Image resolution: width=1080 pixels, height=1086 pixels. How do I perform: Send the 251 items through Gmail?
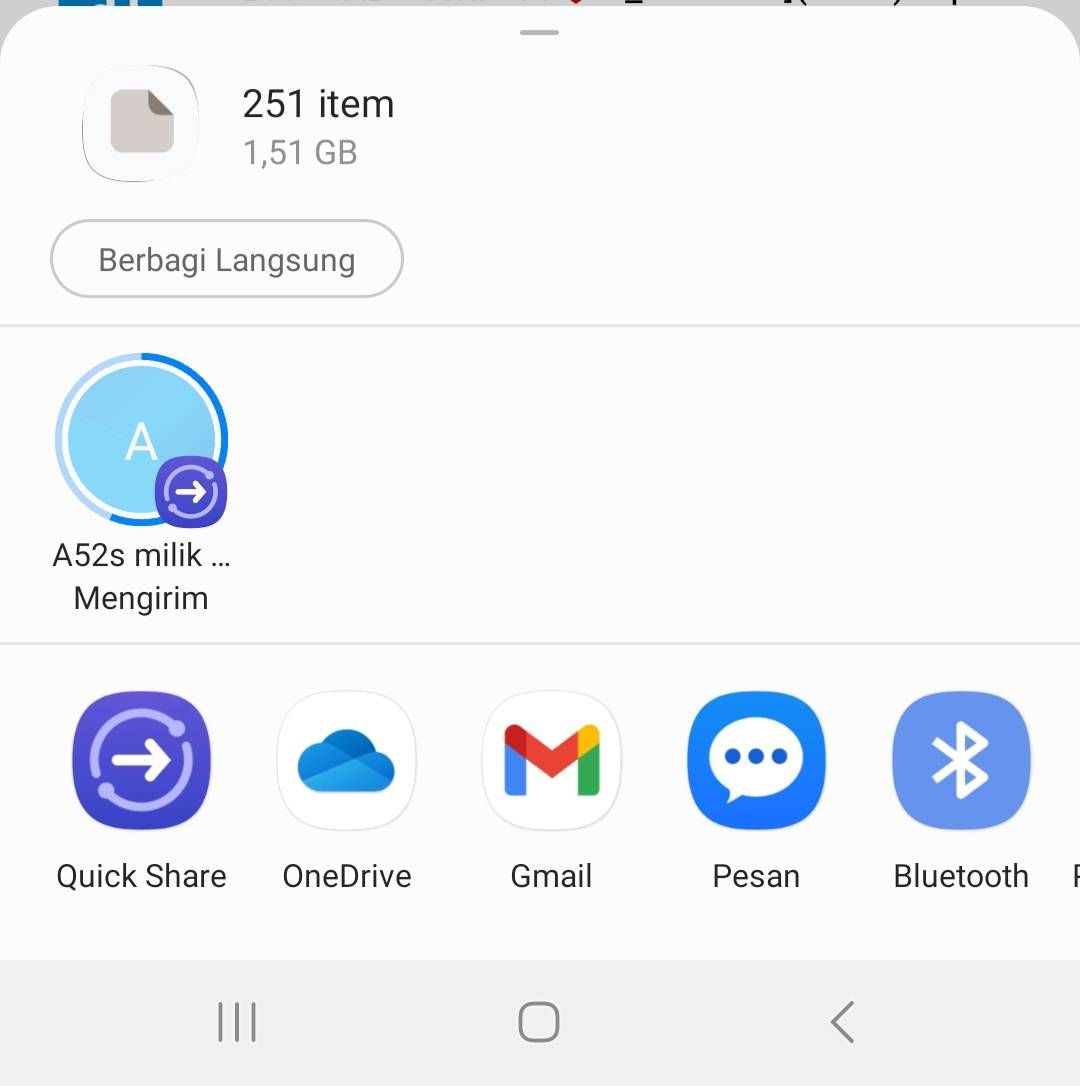click(551, 760)
